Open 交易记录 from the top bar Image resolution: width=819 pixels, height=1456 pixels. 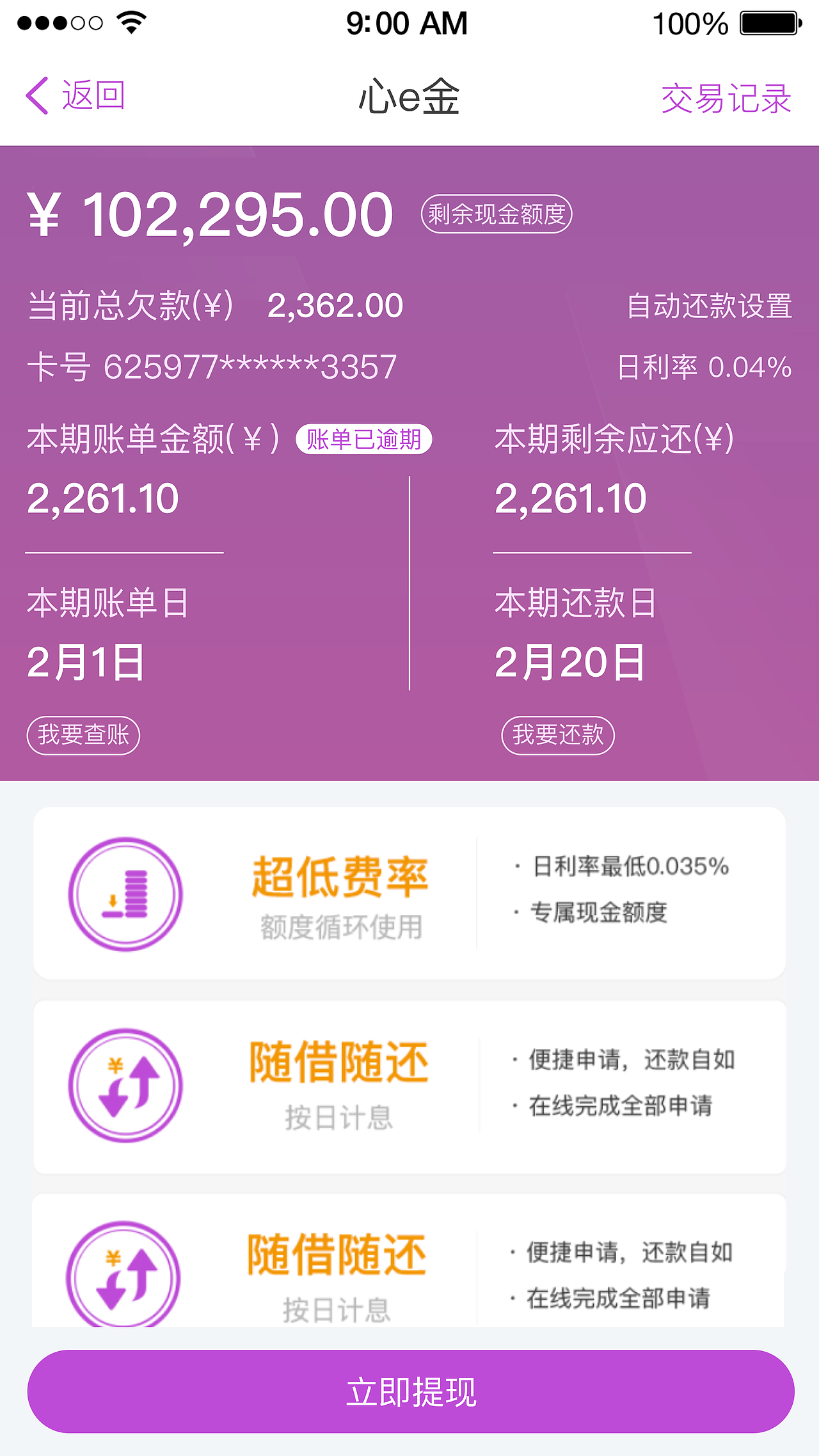click(x=726, y=99)
